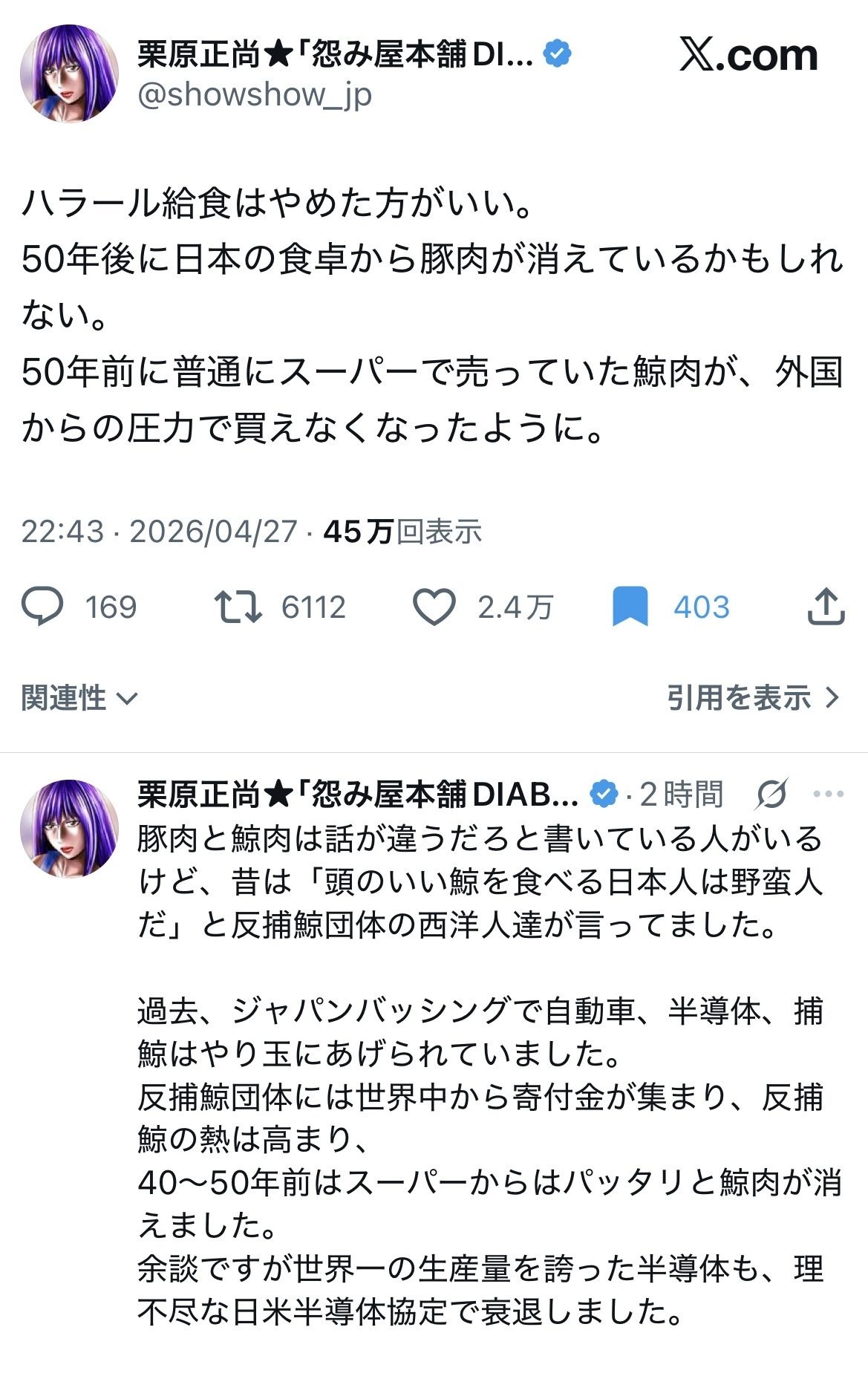Remove the bookmark showing 403

tap(630, 607)
